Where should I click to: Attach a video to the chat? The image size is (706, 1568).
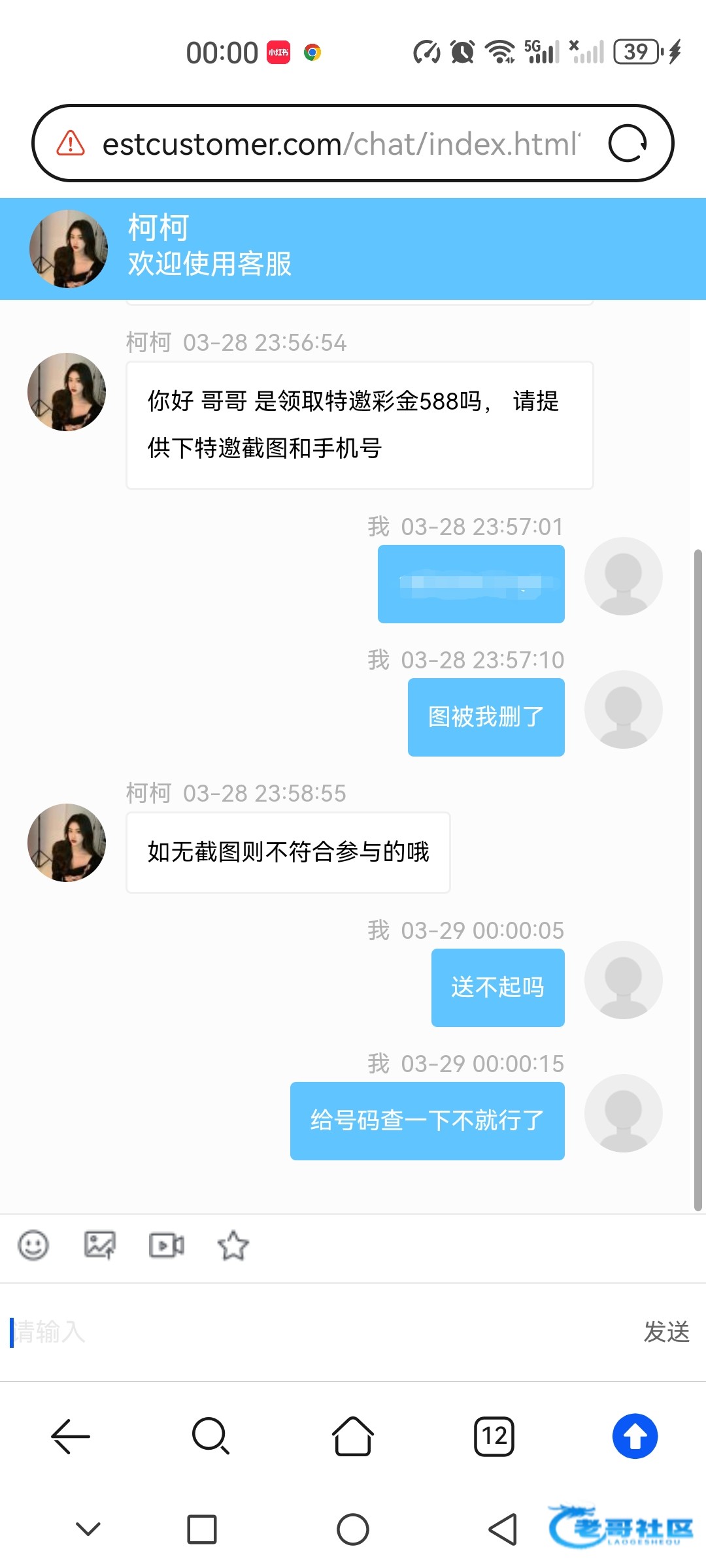point(167,1245)
